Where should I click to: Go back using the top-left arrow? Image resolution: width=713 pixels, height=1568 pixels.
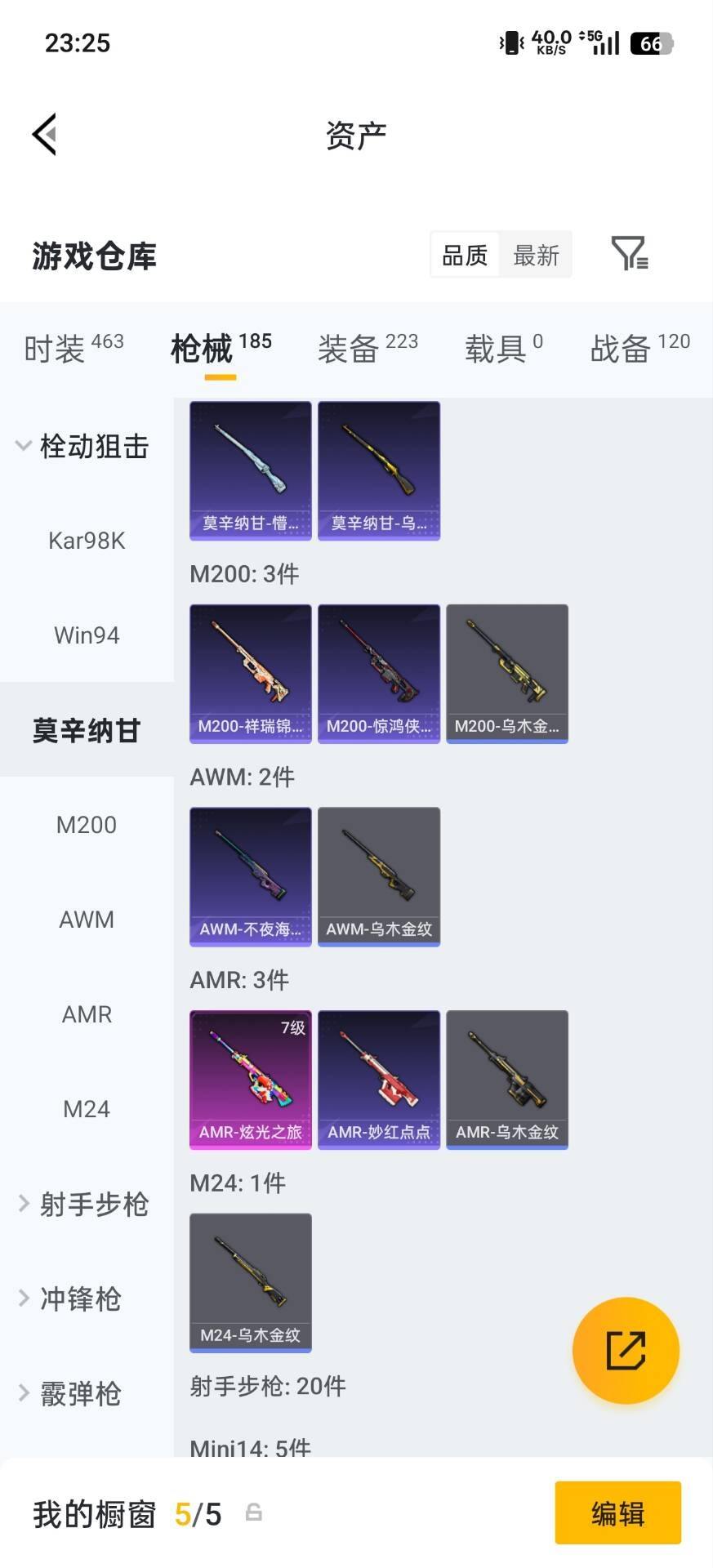coord(45,134)
